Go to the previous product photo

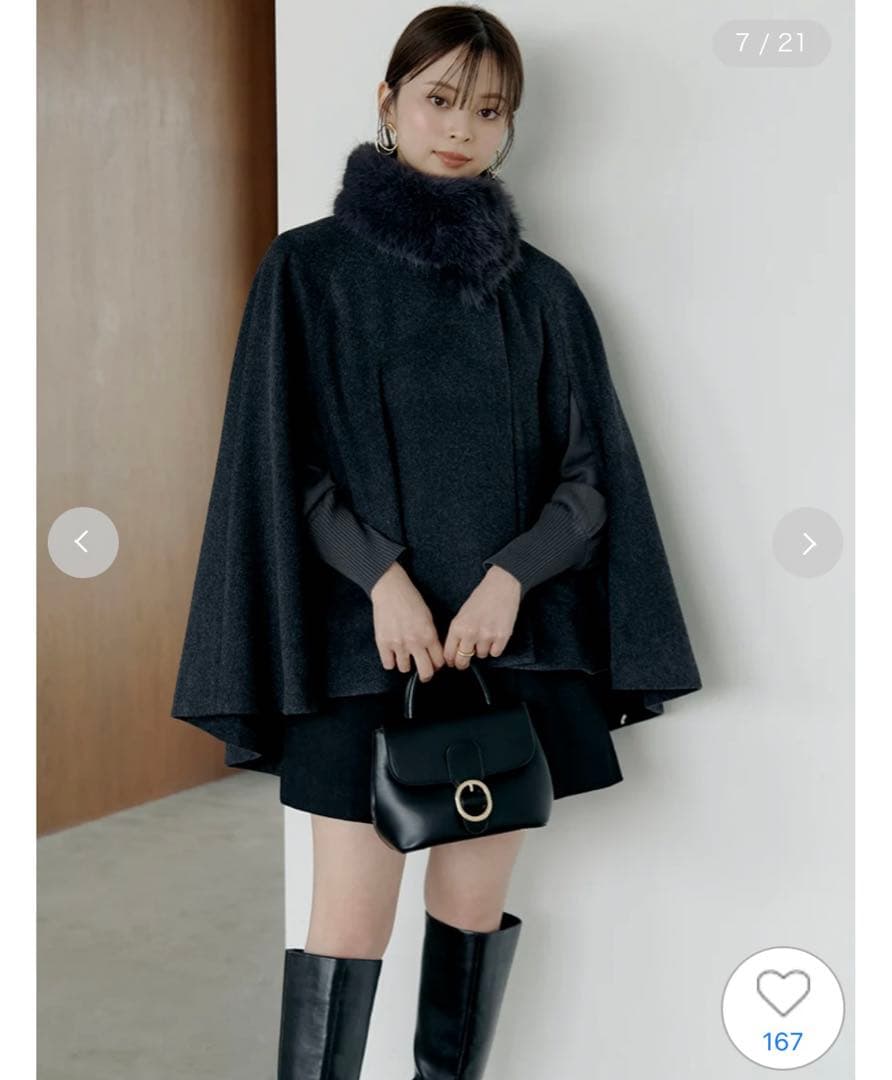(x=83, y=542)
